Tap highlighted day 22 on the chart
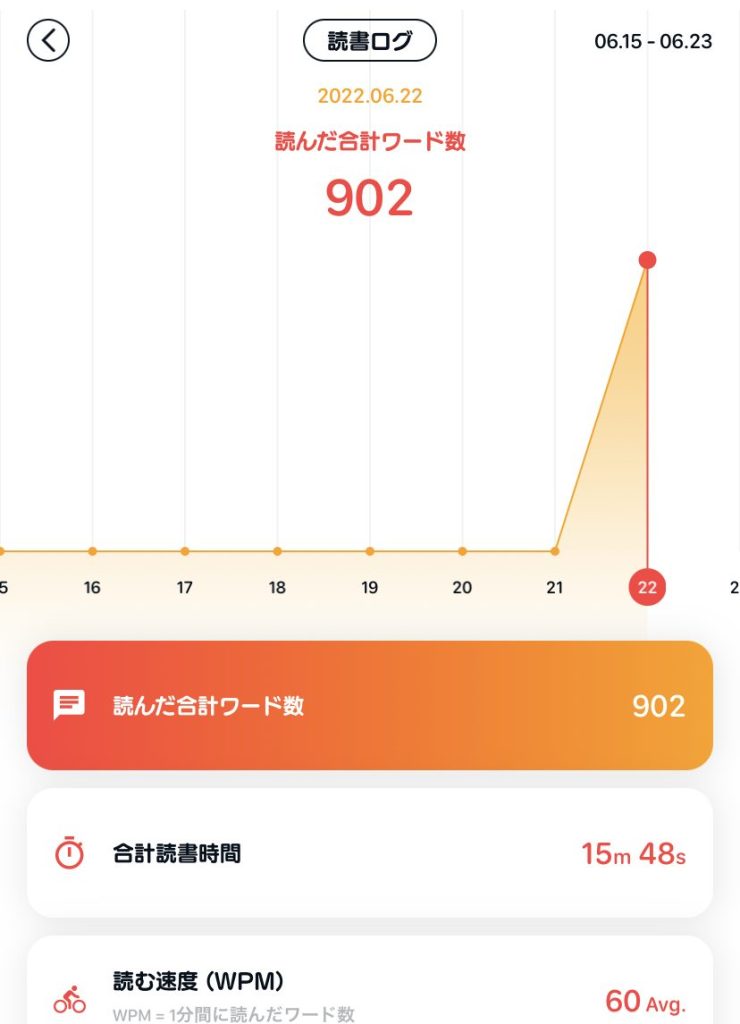The height and width of the screenshot is (1024, 740). [x=647, y=587]
